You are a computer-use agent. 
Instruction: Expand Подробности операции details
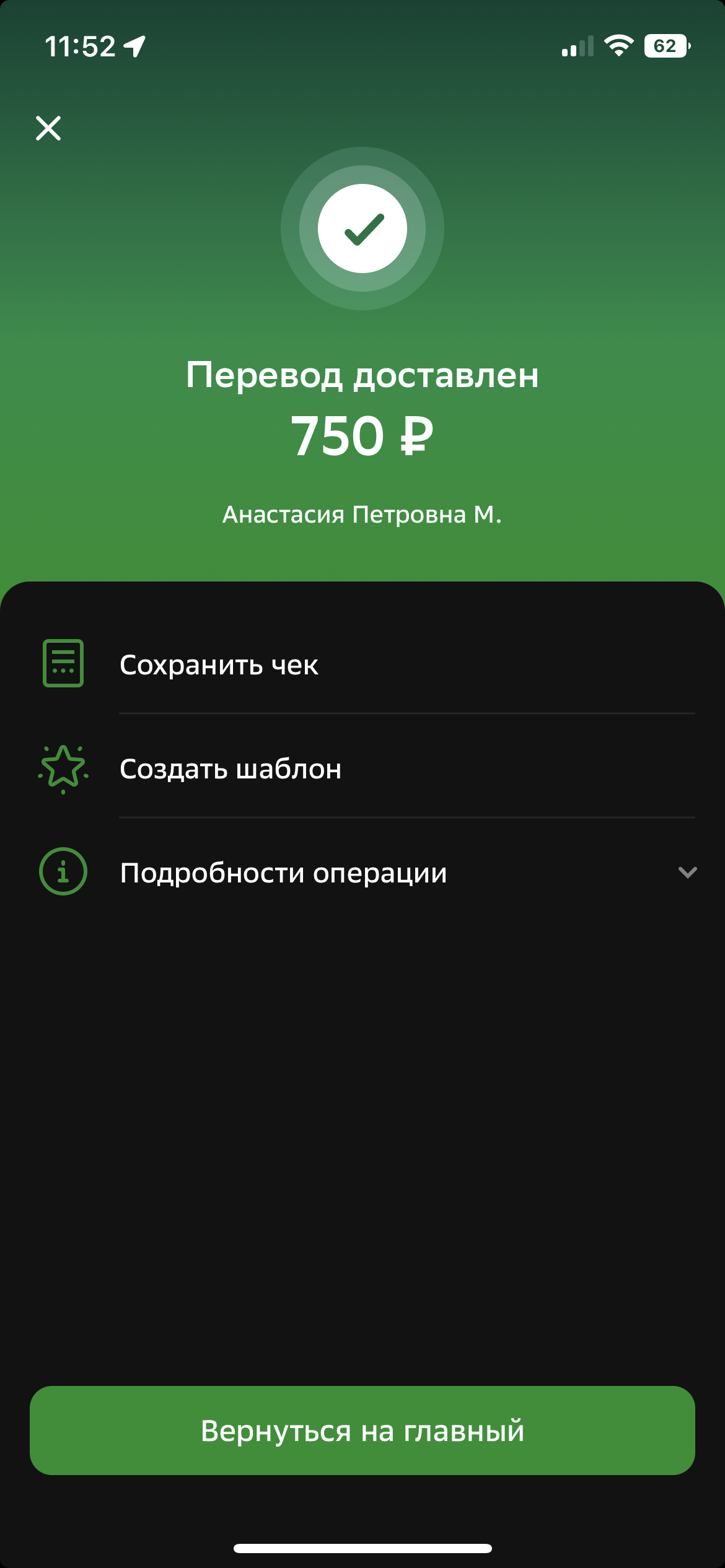[x=362, y=872]
